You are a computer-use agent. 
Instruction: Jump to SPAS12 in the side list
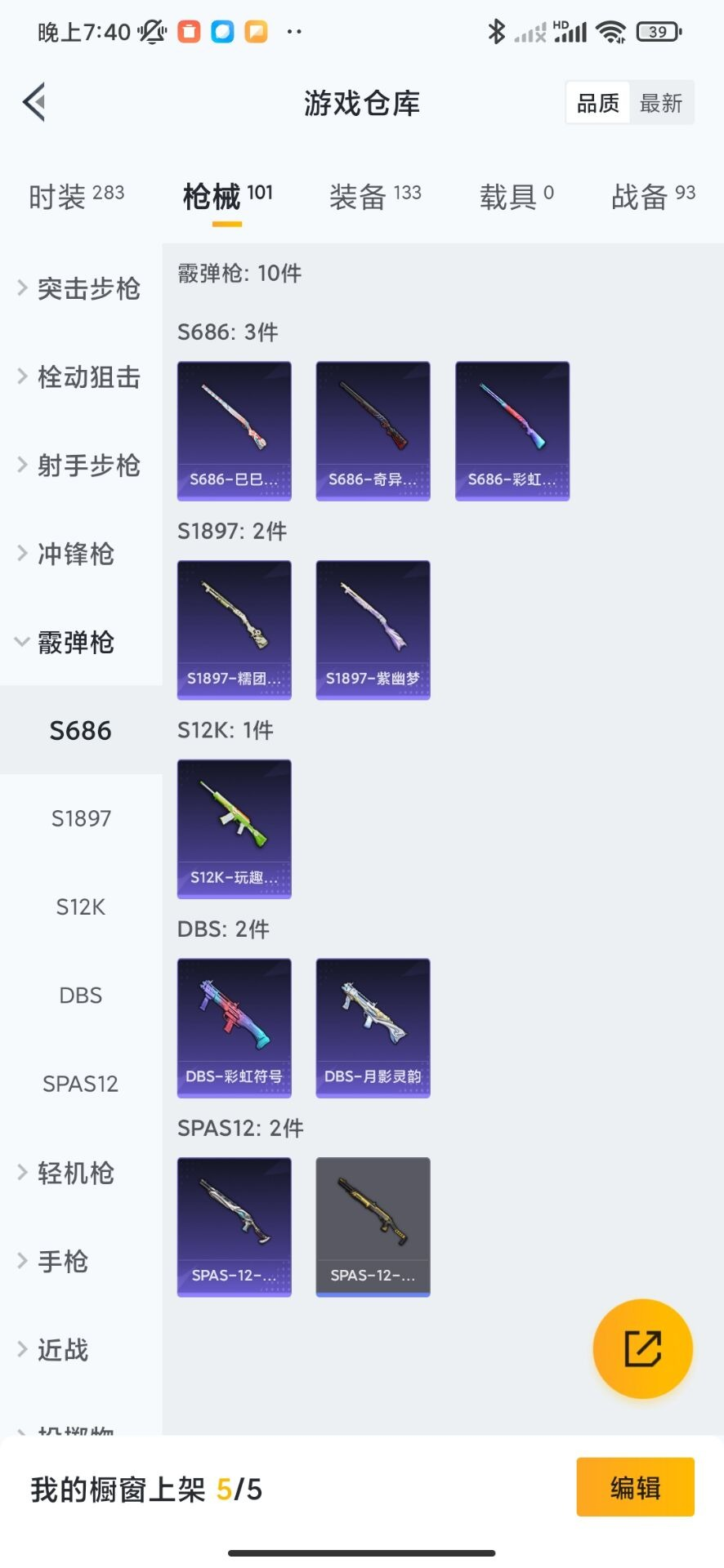pos(81,1084)
